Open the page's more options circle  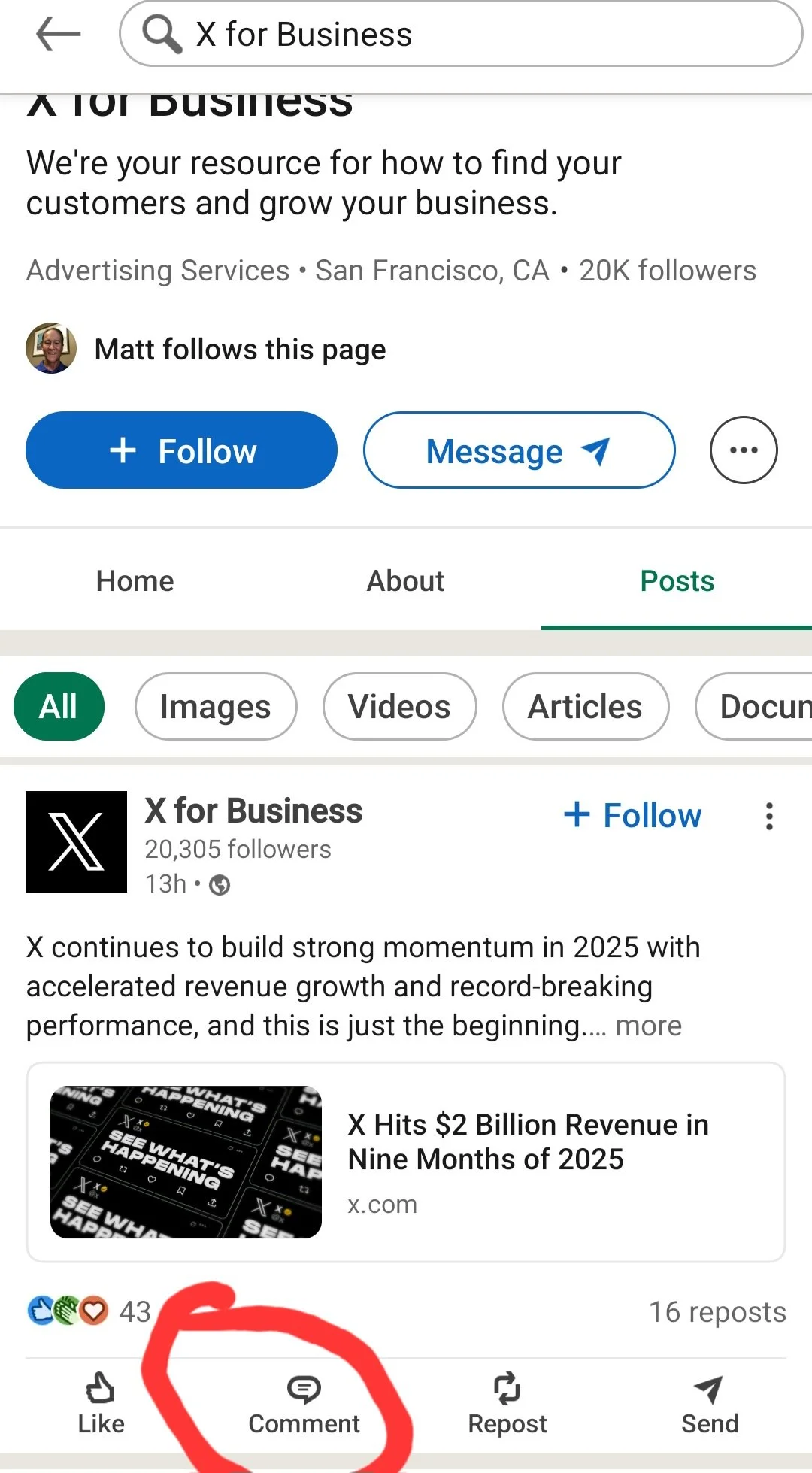743,450
